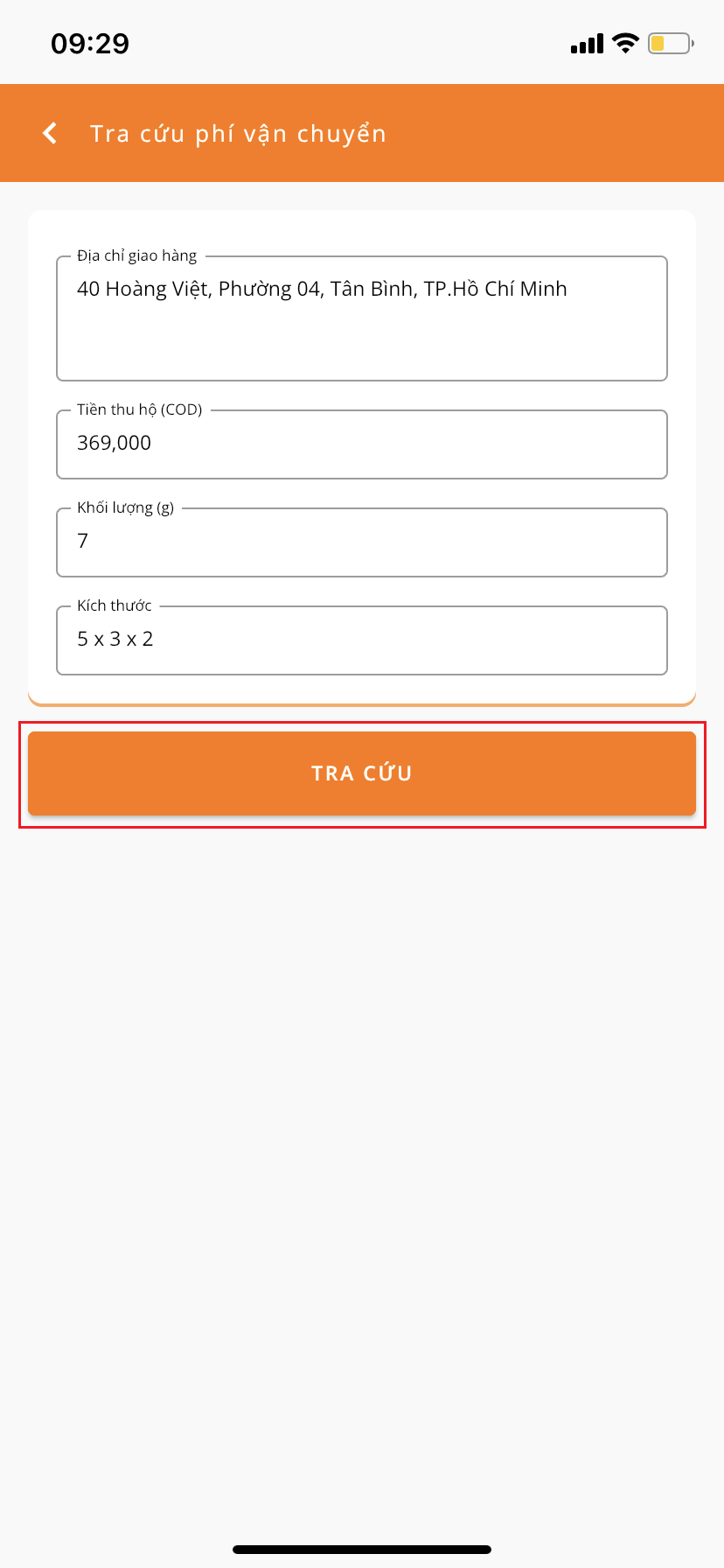The image size is (724, 1568).
Task: Tap the TRA CỨU button
Action: pyautogui.click(x=362, y=773)
